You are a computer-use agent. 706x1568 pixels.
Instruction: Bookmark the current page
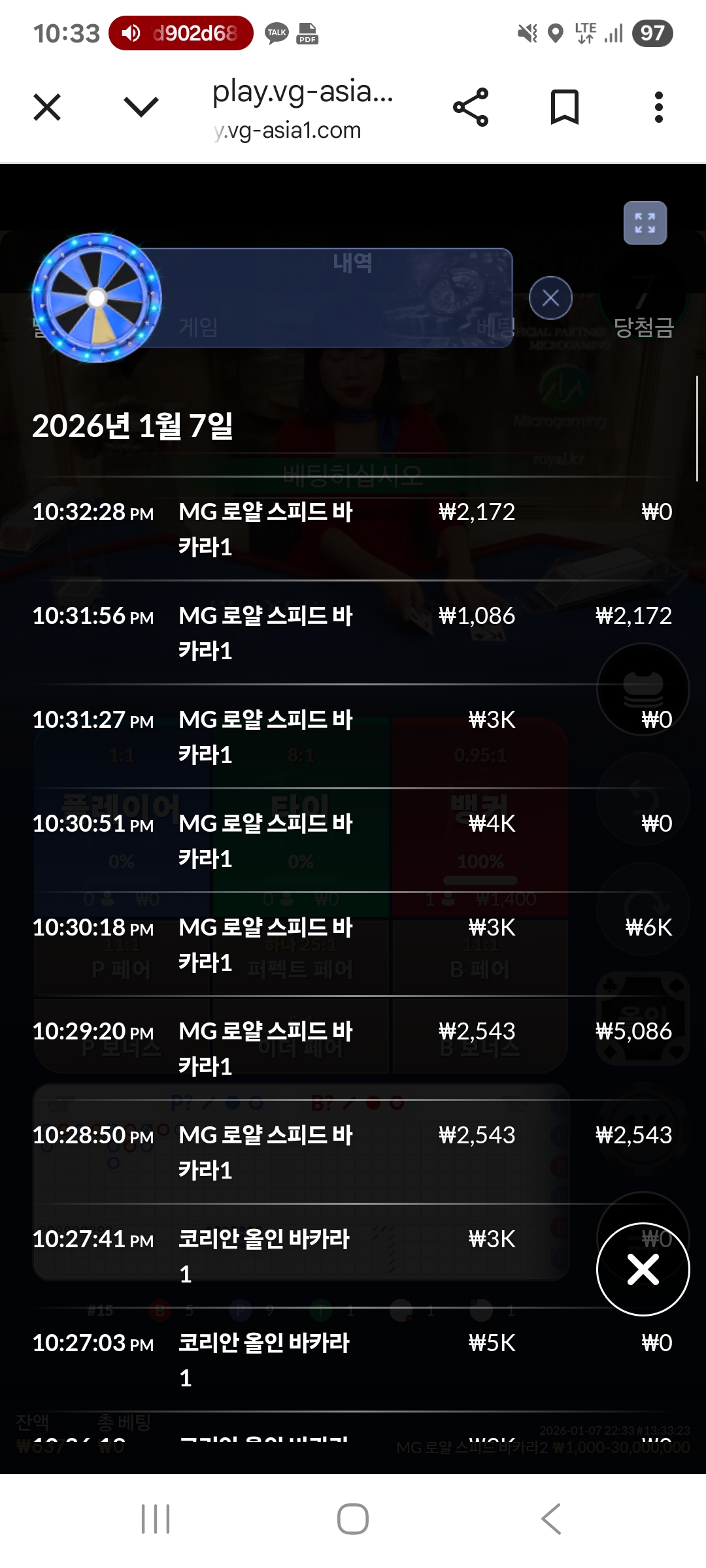click(x=565, y=107)
